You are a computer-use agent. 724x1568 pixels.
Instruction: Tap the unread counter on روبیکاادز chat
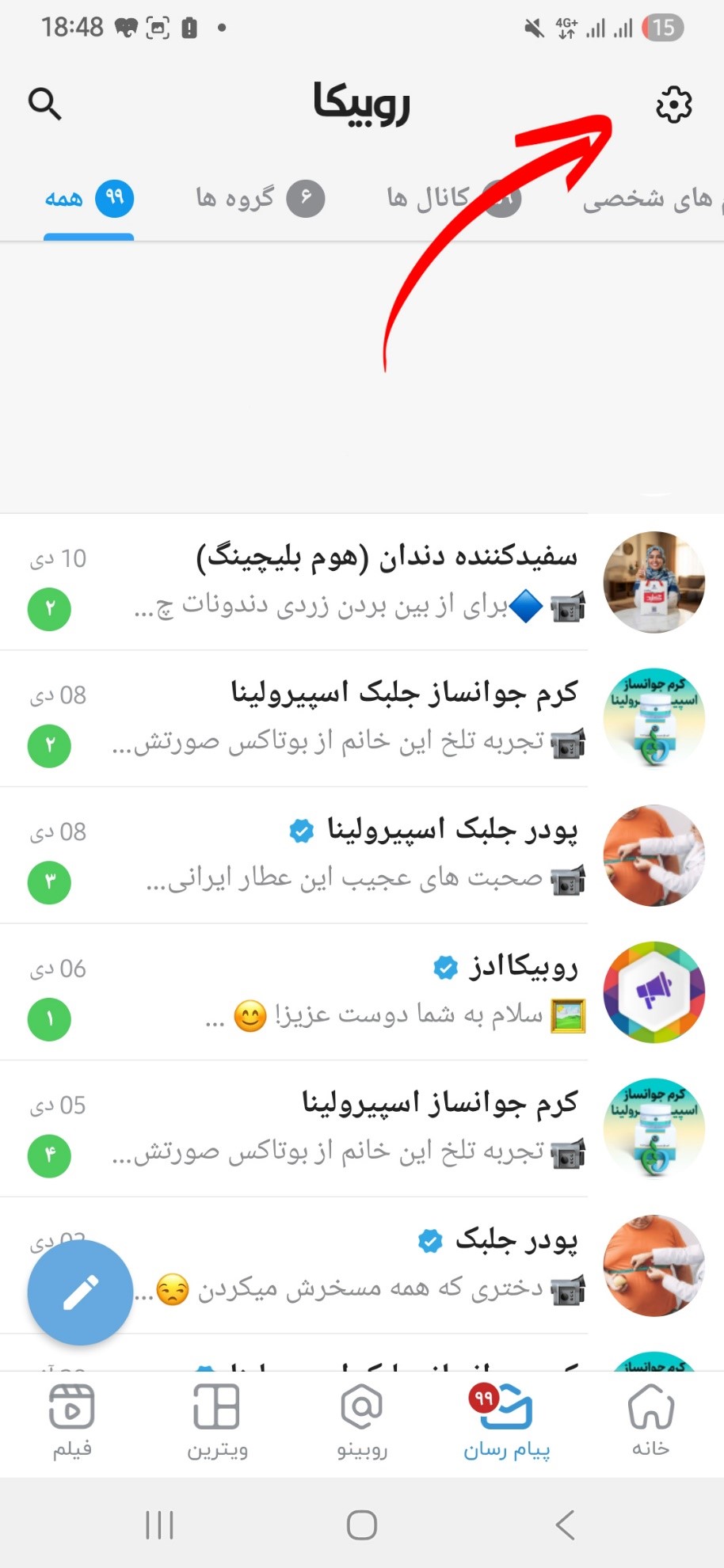49,1019
